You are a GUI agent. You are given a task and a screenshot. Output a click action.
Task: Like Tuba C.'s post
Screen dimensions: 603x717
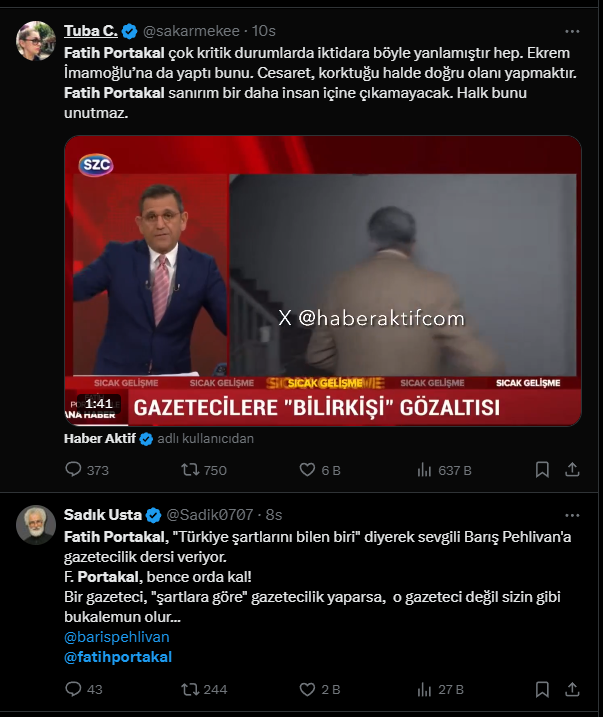[310, 470]
